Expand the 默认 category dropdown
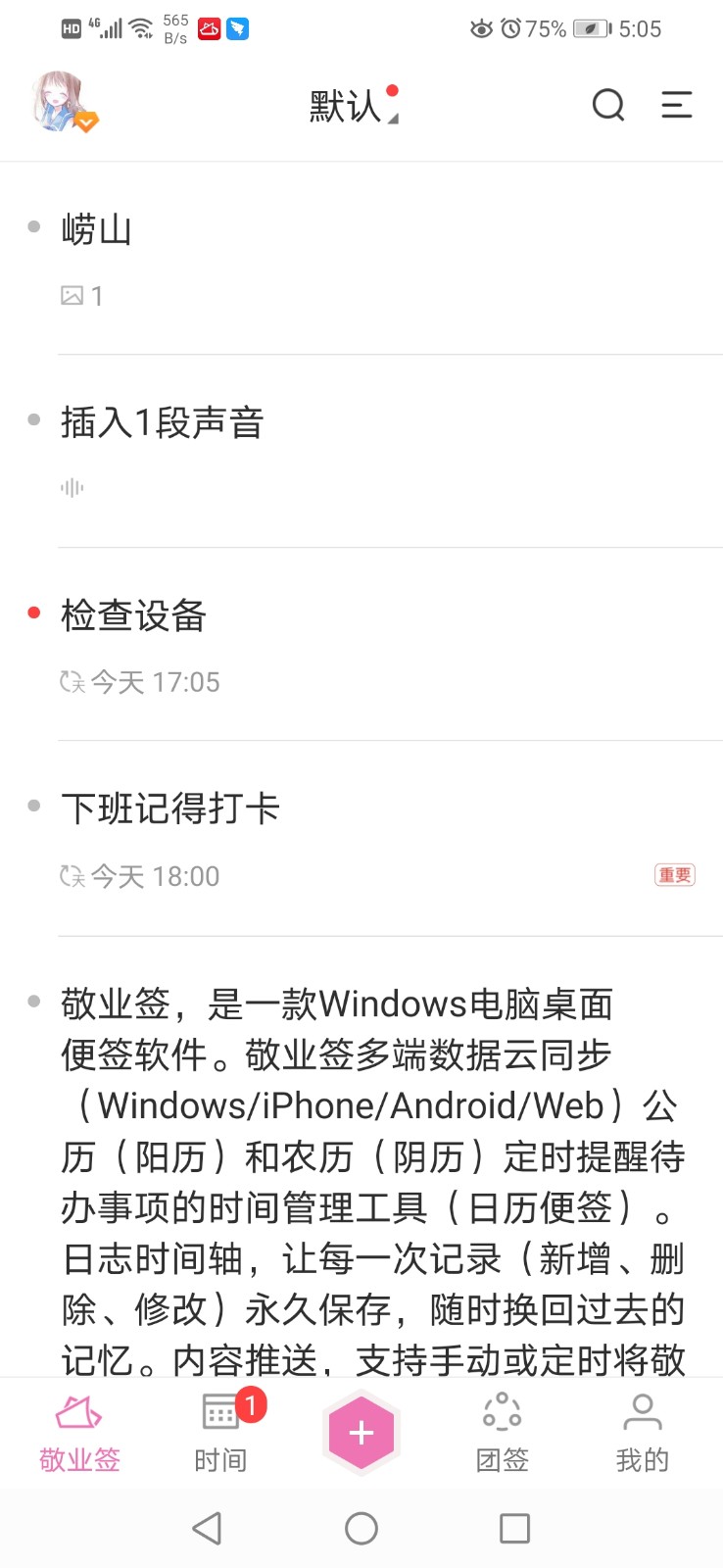723x1568 pixels. pos(353,106)
